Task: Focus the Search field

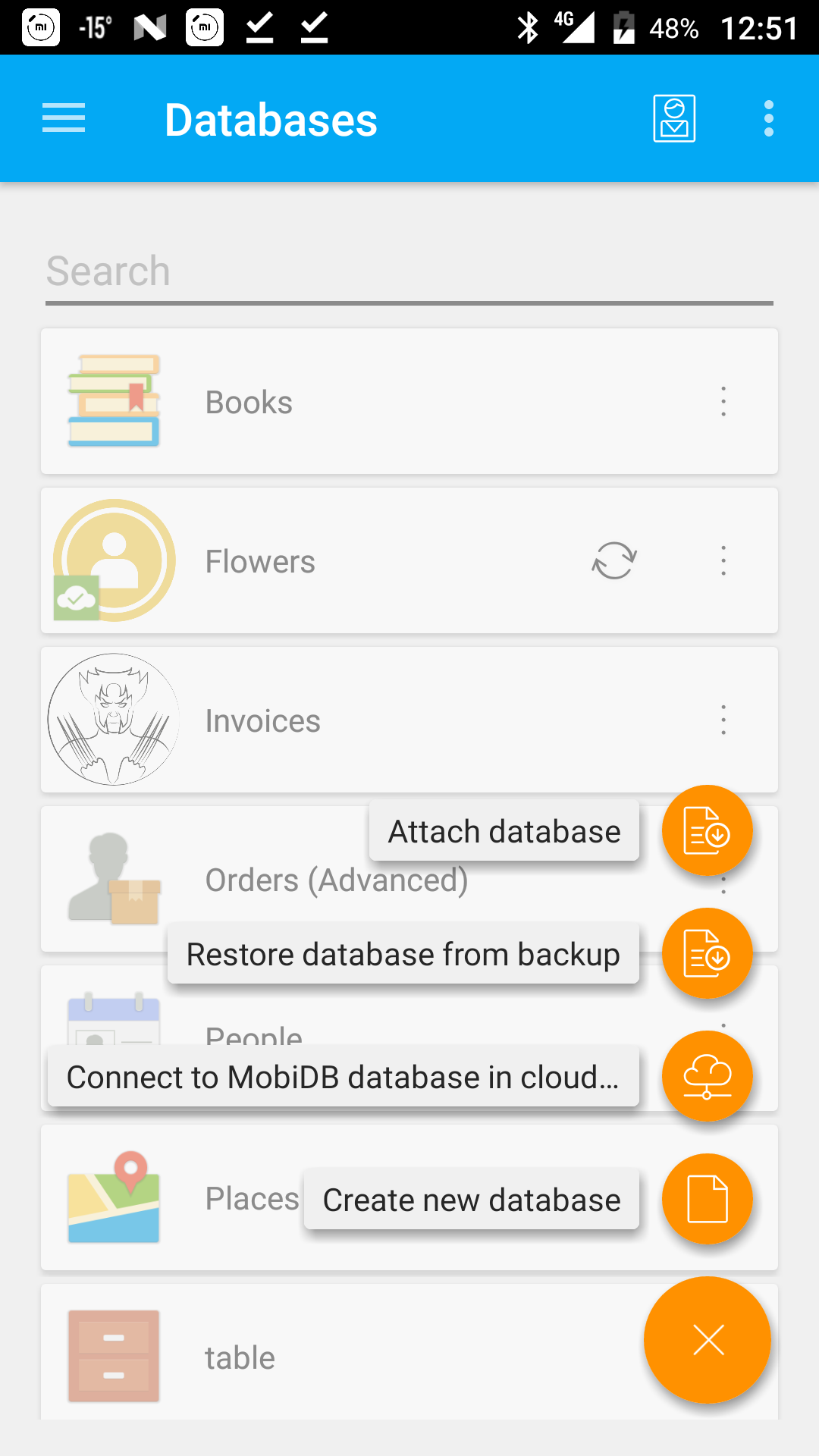Action: pos(409,273)
